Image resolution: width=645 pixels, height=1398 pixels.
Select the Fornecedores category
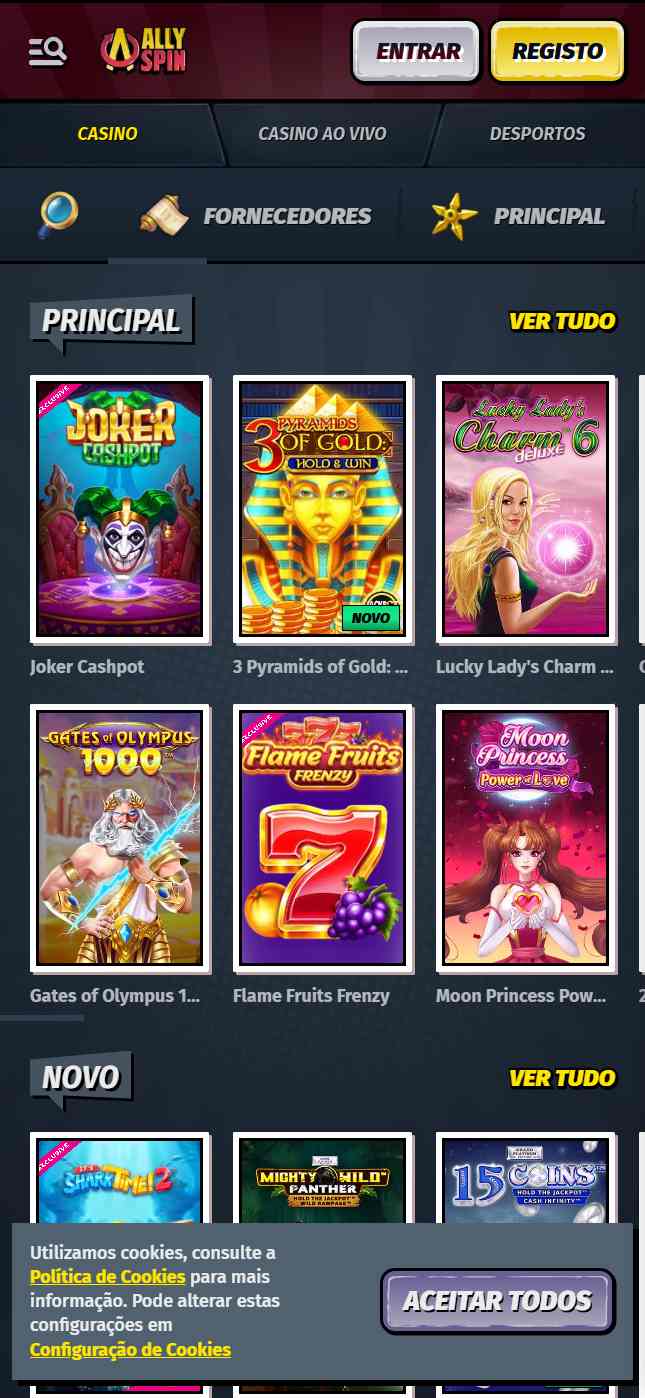click(255, 215)
